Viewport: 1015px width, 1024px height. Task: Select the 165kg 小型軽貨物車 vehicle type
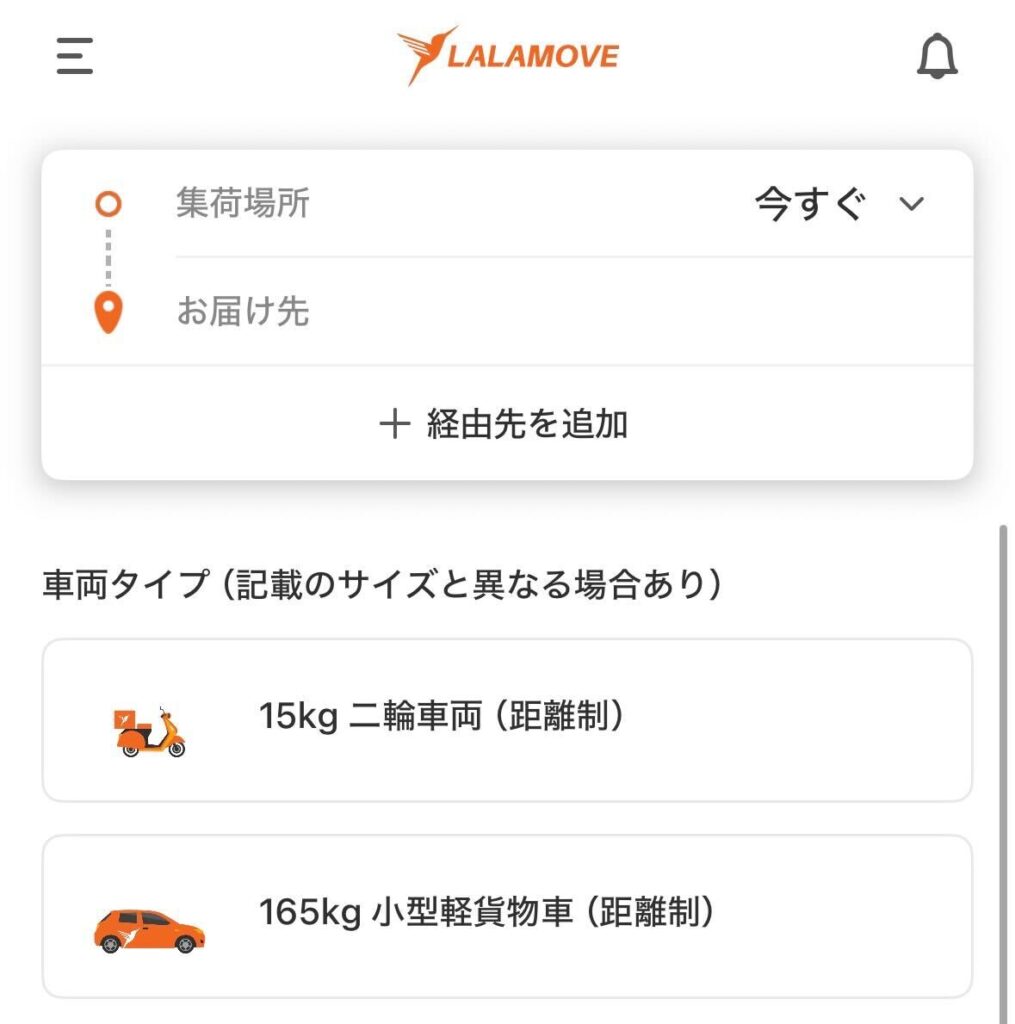[506, 916]
